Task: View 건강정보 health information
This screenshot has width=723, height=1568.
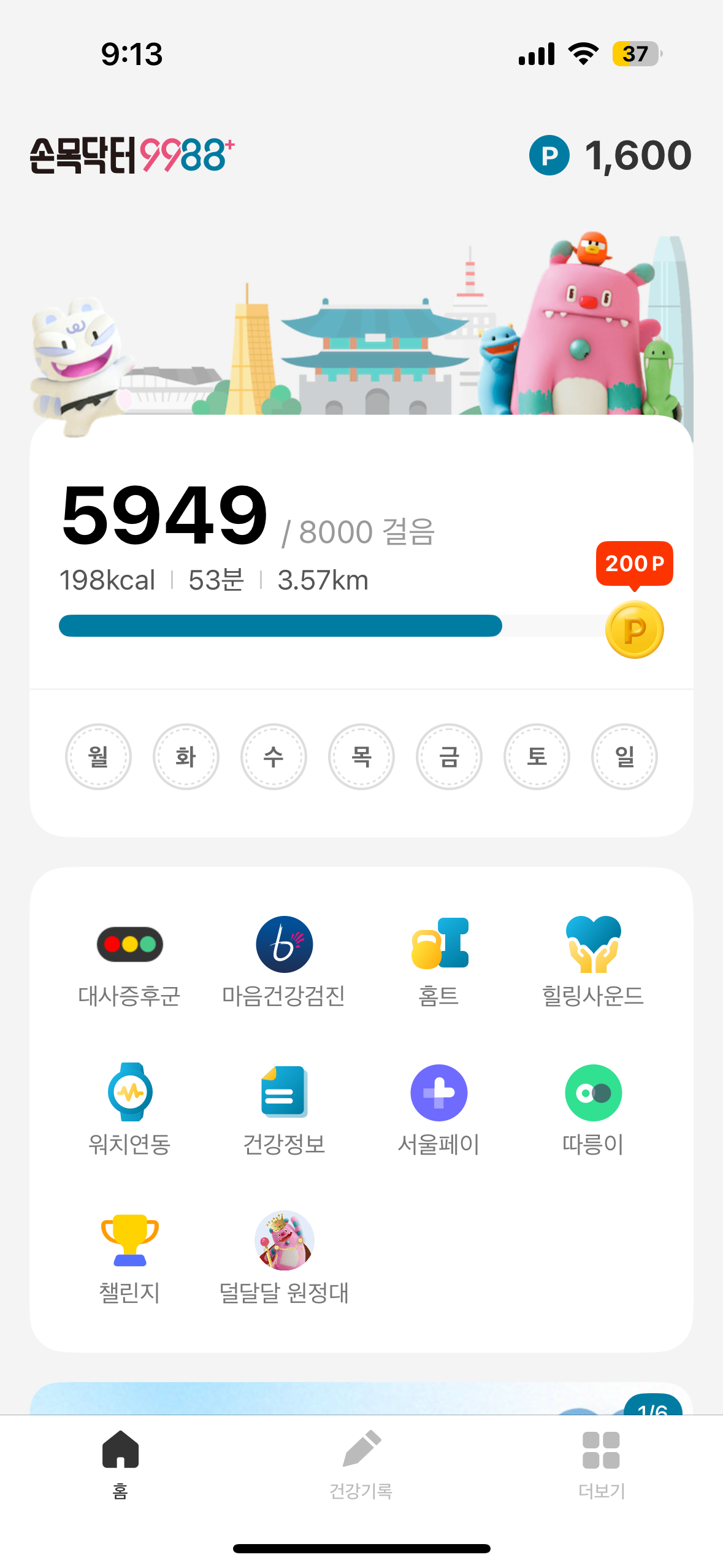Action: [x=284, y=1110]
